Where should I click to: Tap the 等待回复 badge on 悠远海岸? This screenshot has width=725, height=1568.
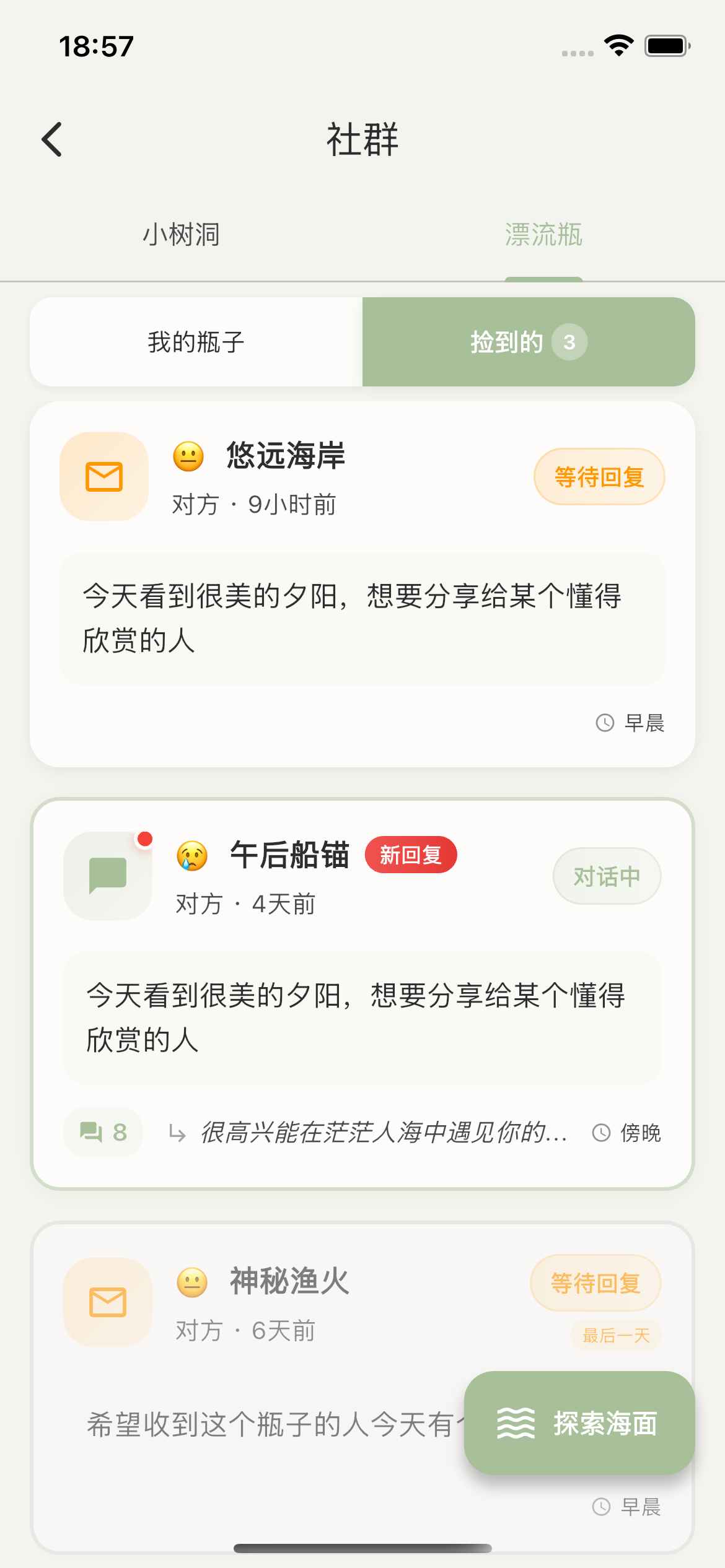(599, 476)
